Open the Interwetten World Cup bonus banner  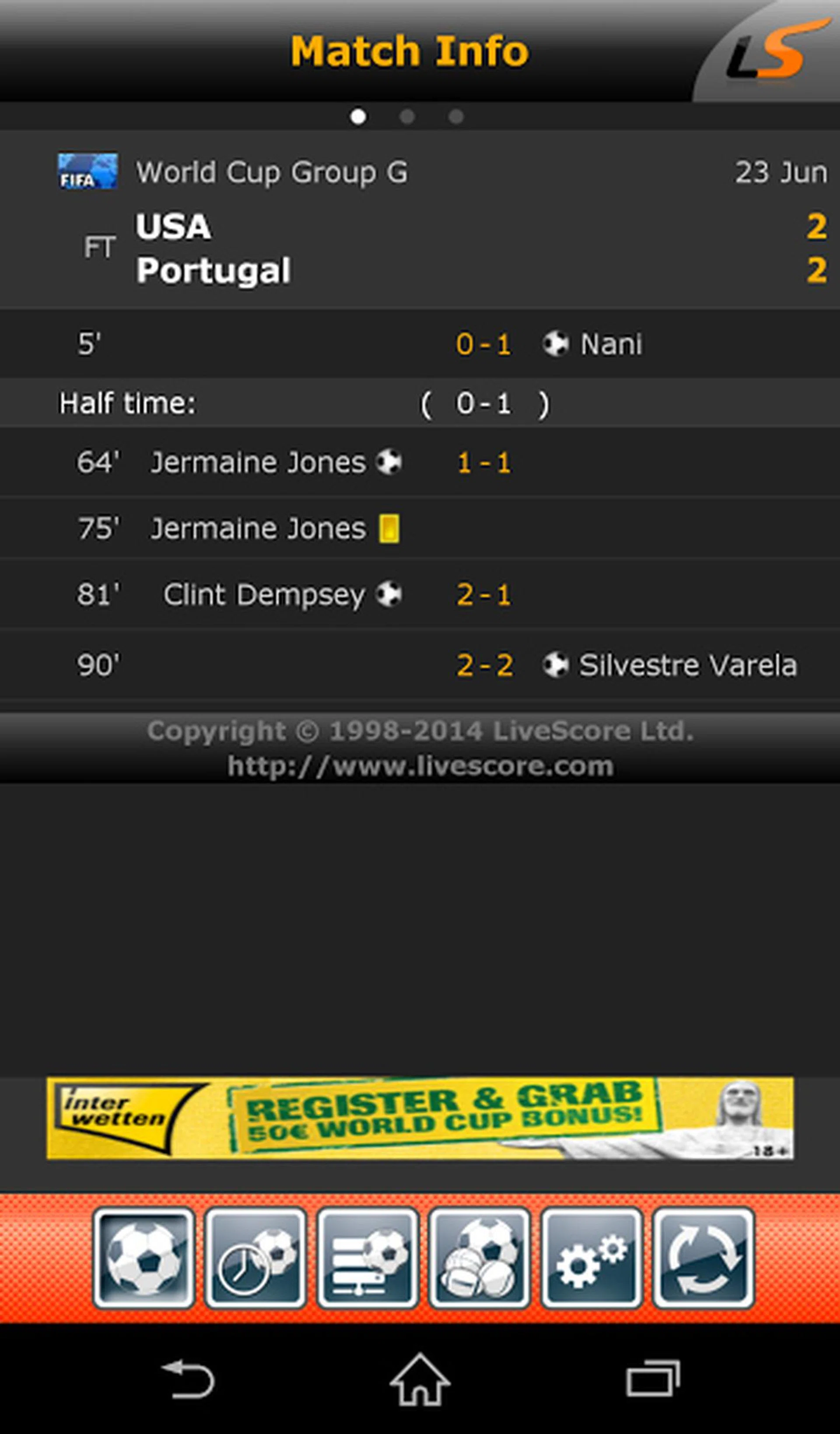click(420, 1118)
